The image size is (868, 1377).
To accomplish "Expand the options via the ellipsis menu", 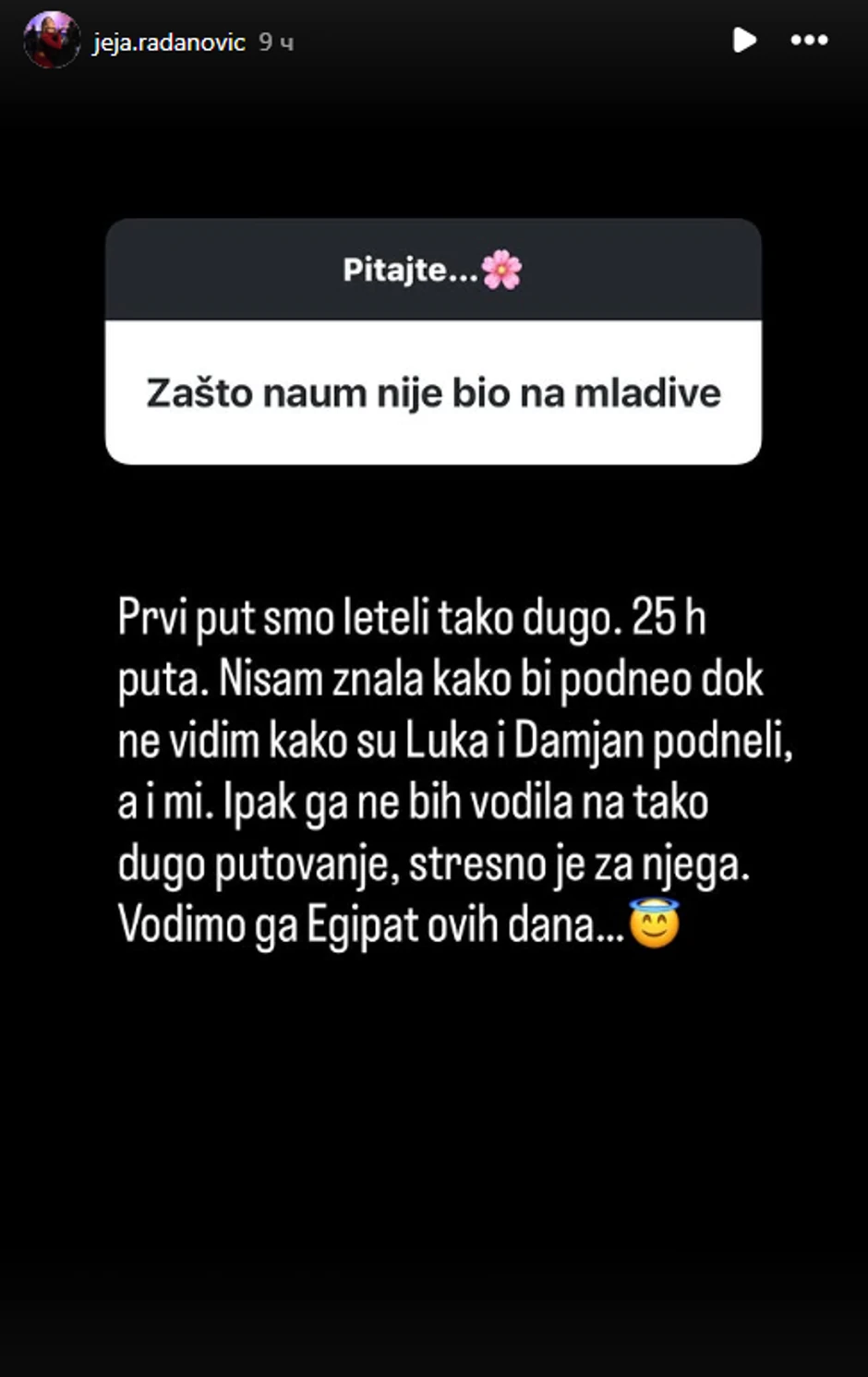I will coord(811,40).
